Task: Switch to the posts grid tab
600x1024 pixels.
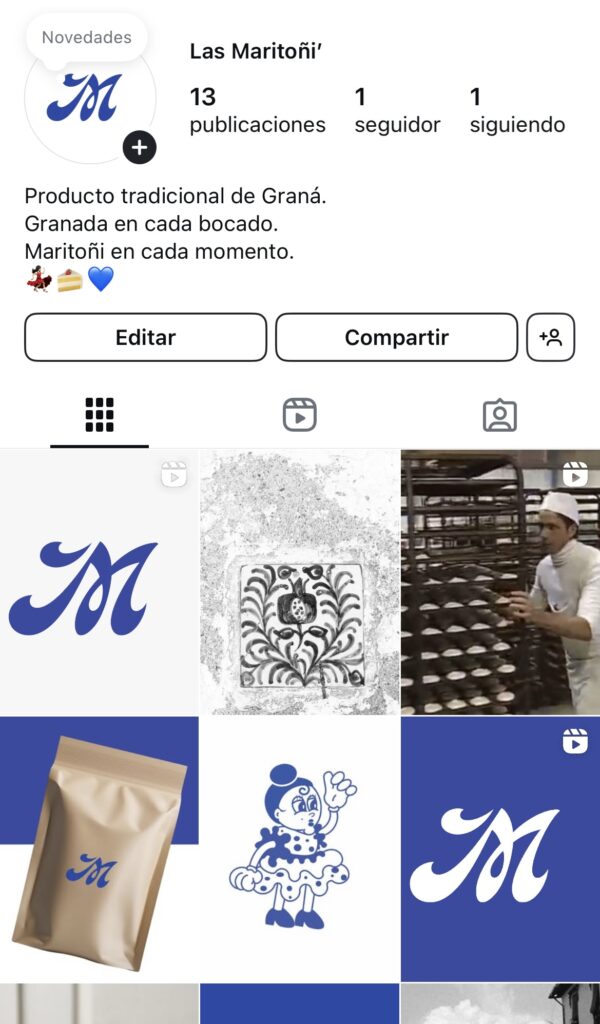Action: pos(99,414)
